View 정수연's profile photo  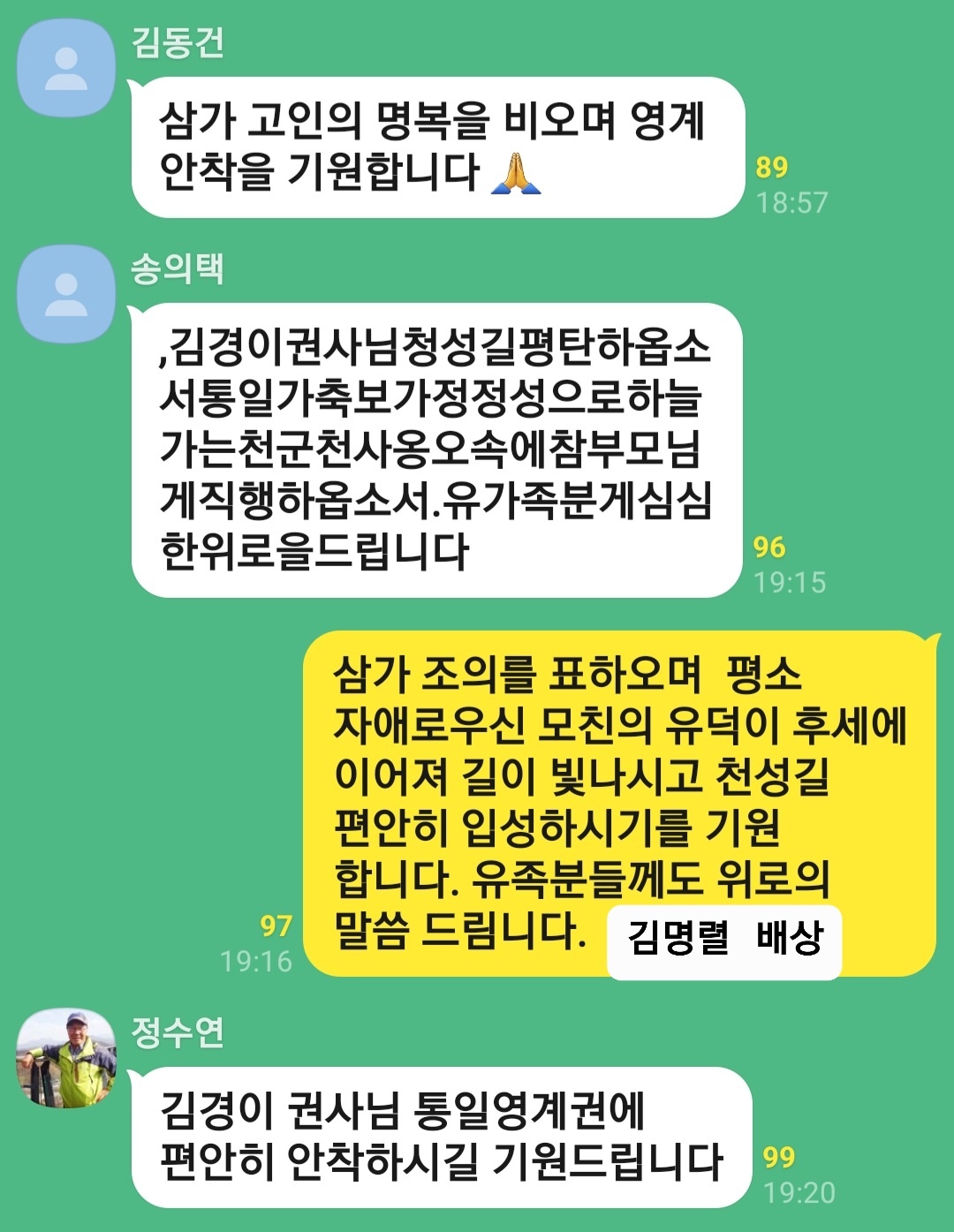pyautogui.click(x=66, y=1057)
